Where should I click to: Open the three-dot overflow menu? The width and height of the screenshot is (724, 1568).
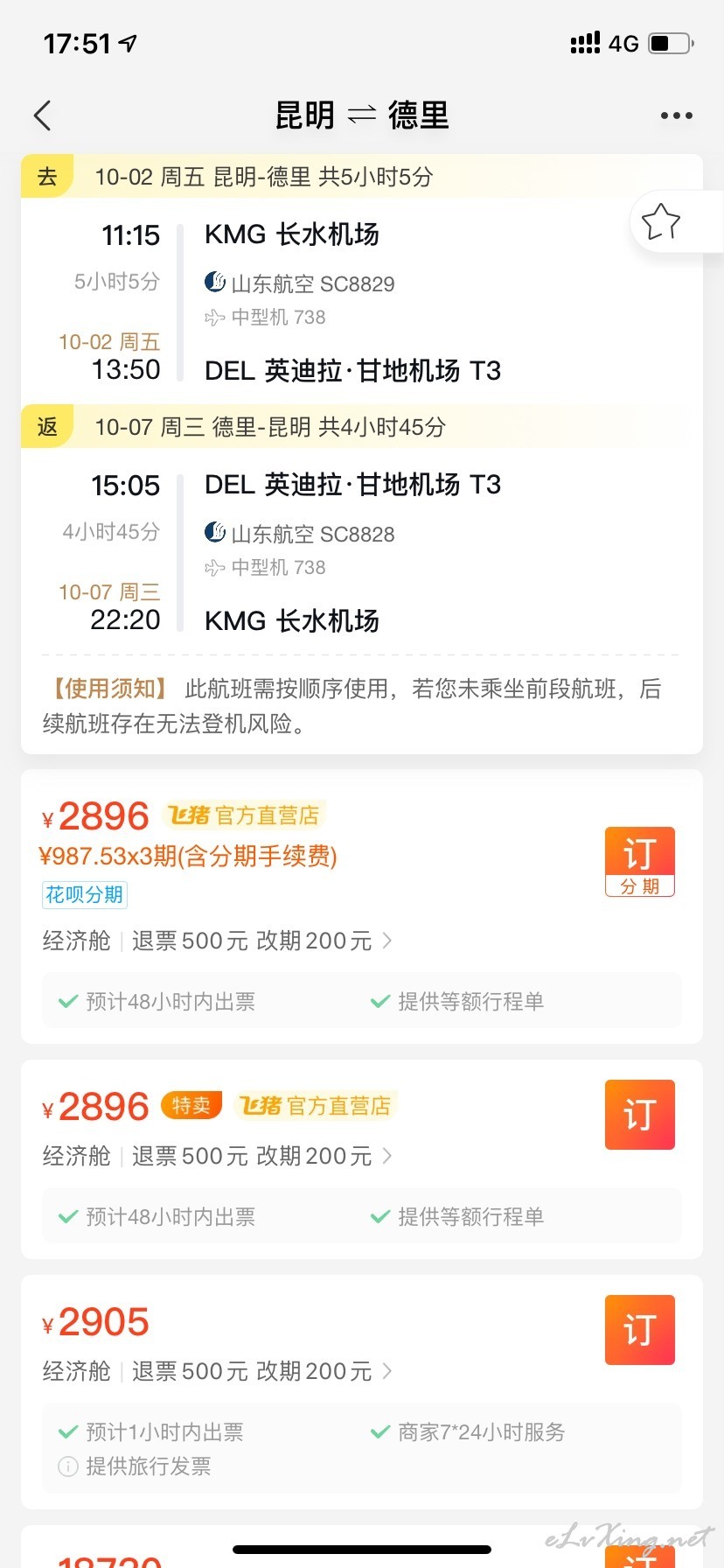coord(677,115)
